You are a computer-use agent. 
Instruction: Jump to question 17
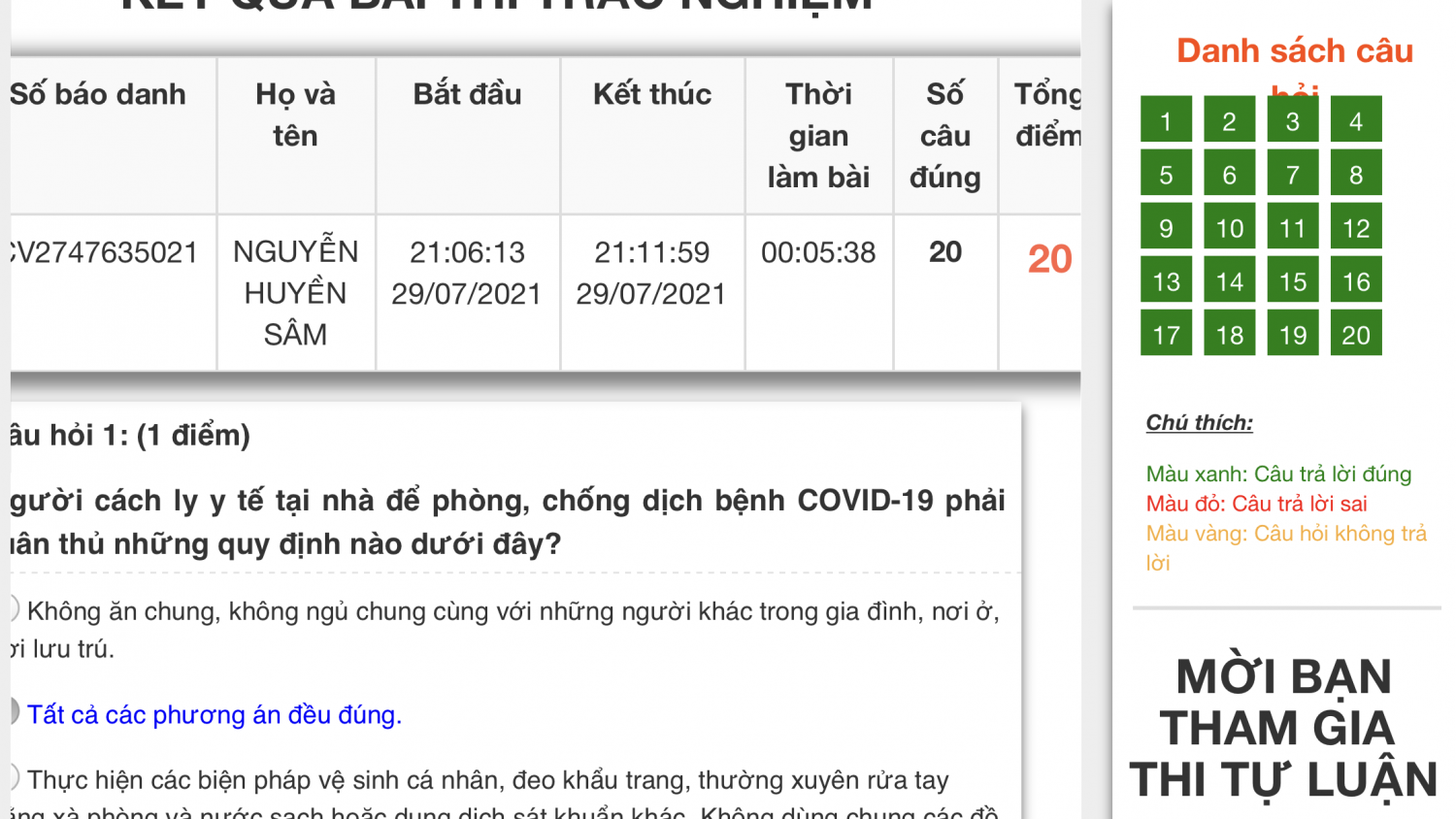coord(1166,335)
